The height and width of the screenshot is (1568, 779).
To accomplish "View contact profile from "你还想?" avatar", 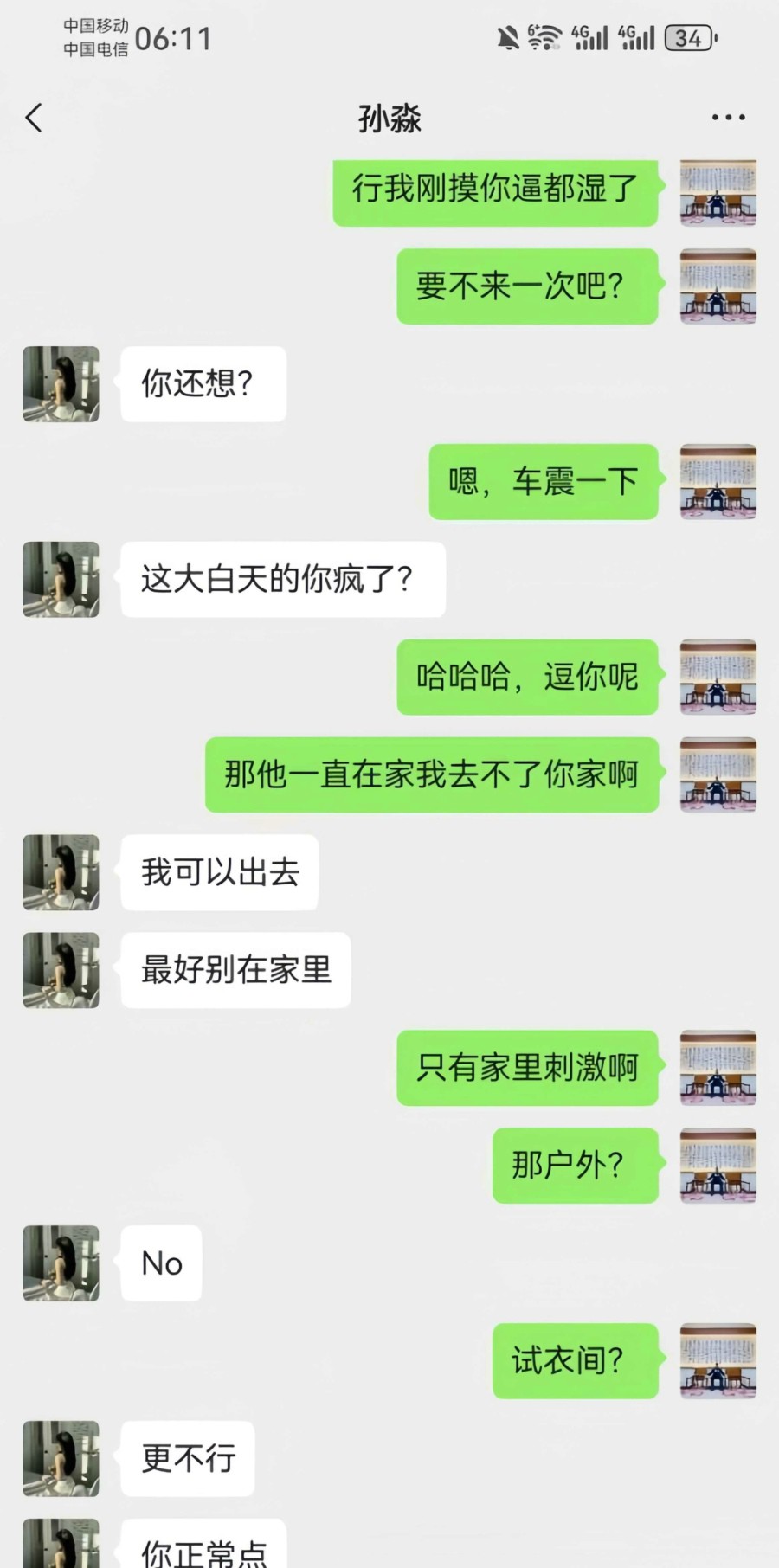I will pyautogui.click(x=61, y=384).
